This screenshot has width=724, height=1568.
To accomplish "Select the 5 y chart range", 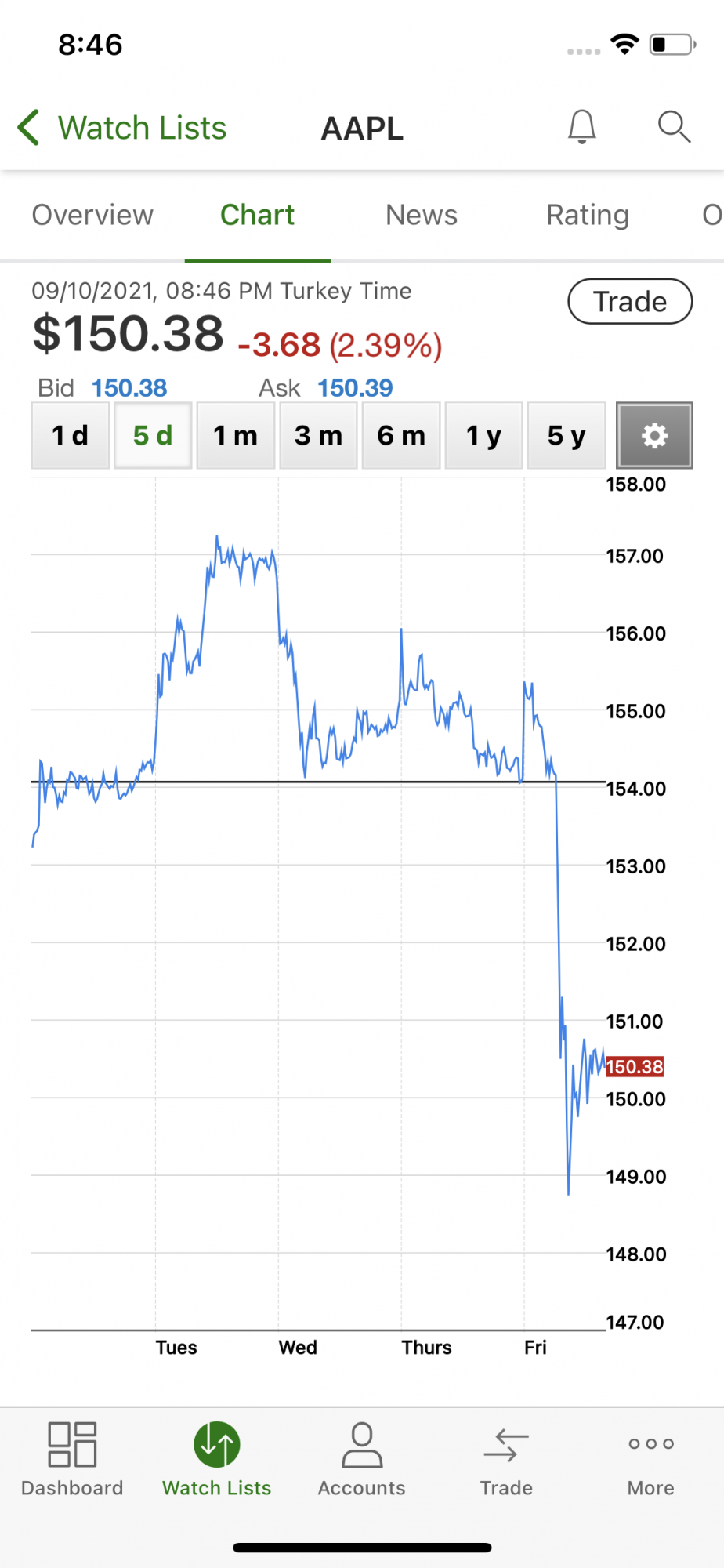I will [566, 436].
